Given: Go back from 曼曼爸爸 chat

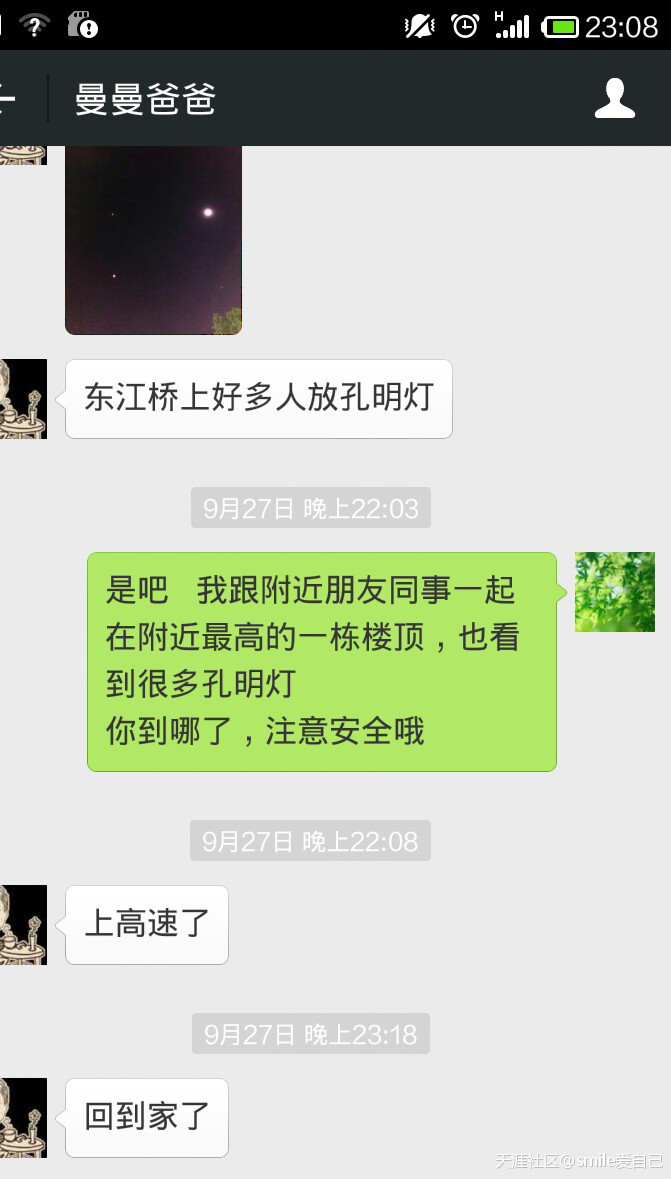Looking at the screenshot, I should 8,98.
